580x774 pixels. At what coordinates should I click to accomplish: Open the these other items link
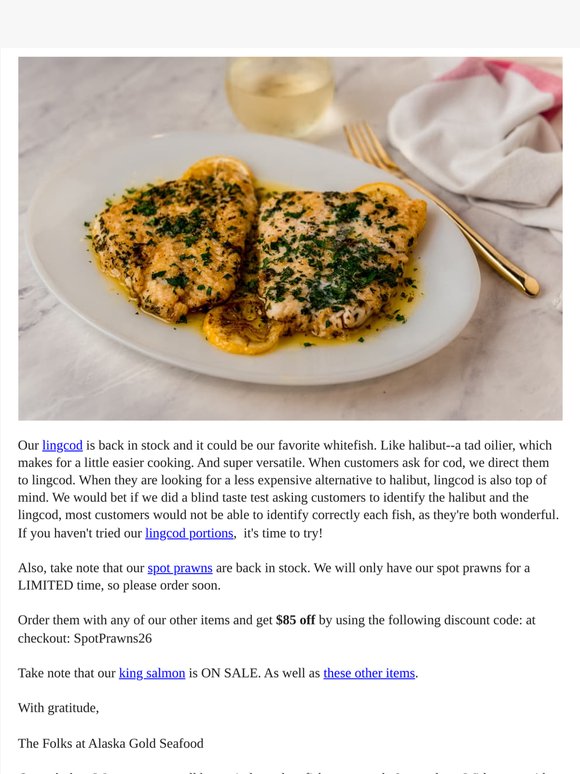coord(369,673)
